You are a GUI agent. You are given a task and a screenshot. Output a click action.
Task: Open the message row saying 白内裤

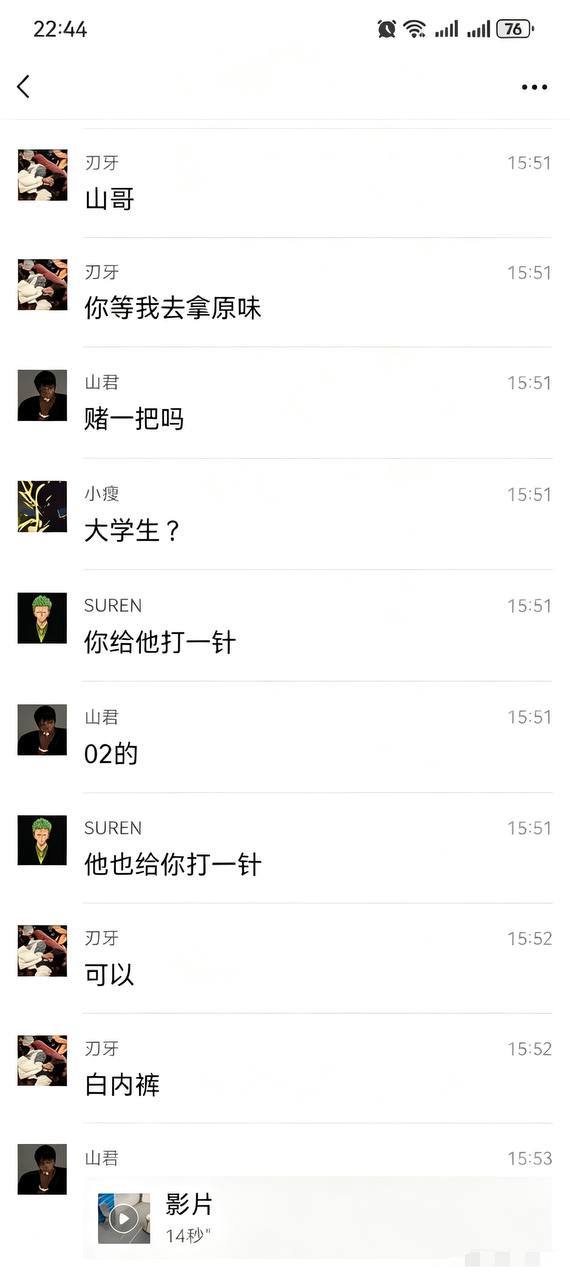285,1069
